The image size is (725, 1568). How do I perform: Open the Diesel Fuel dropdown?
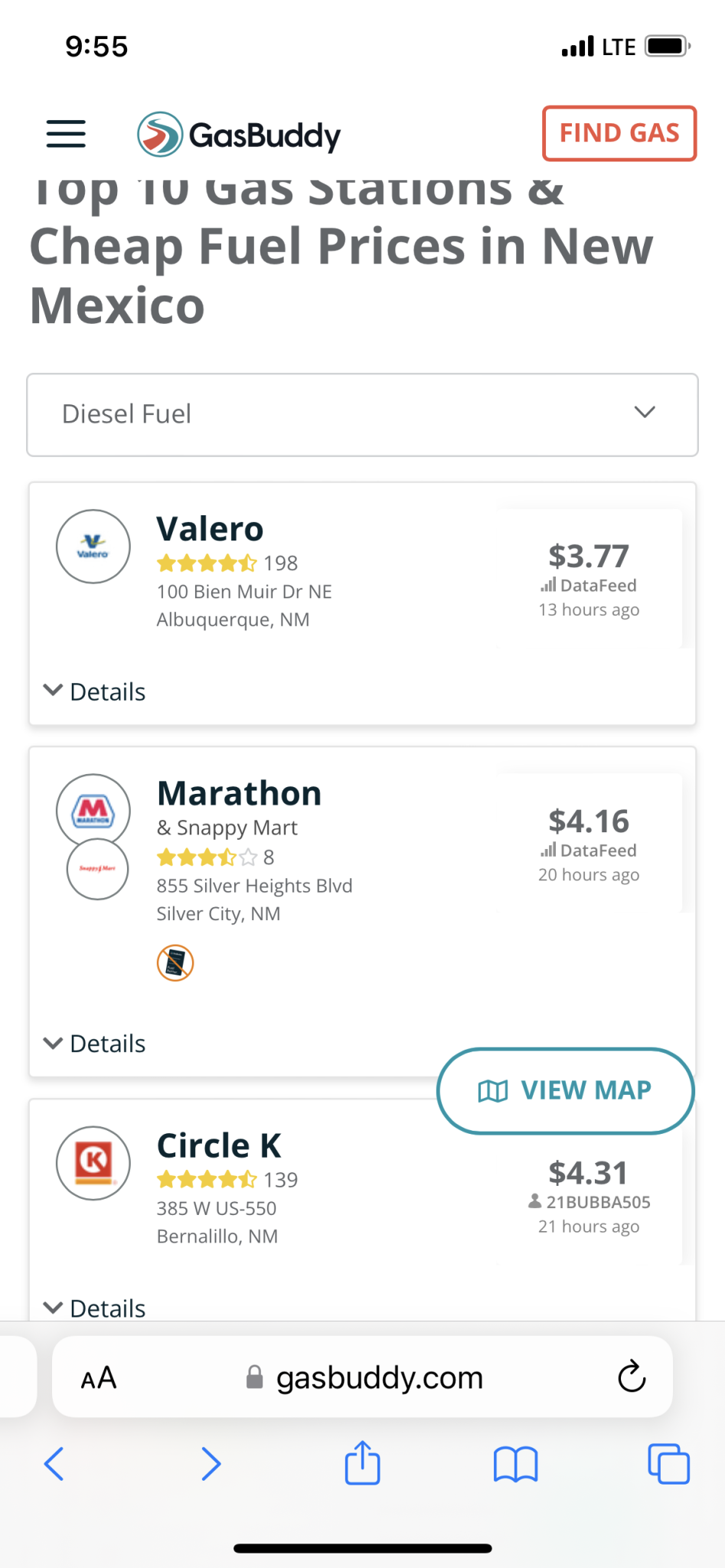point(362,414)
